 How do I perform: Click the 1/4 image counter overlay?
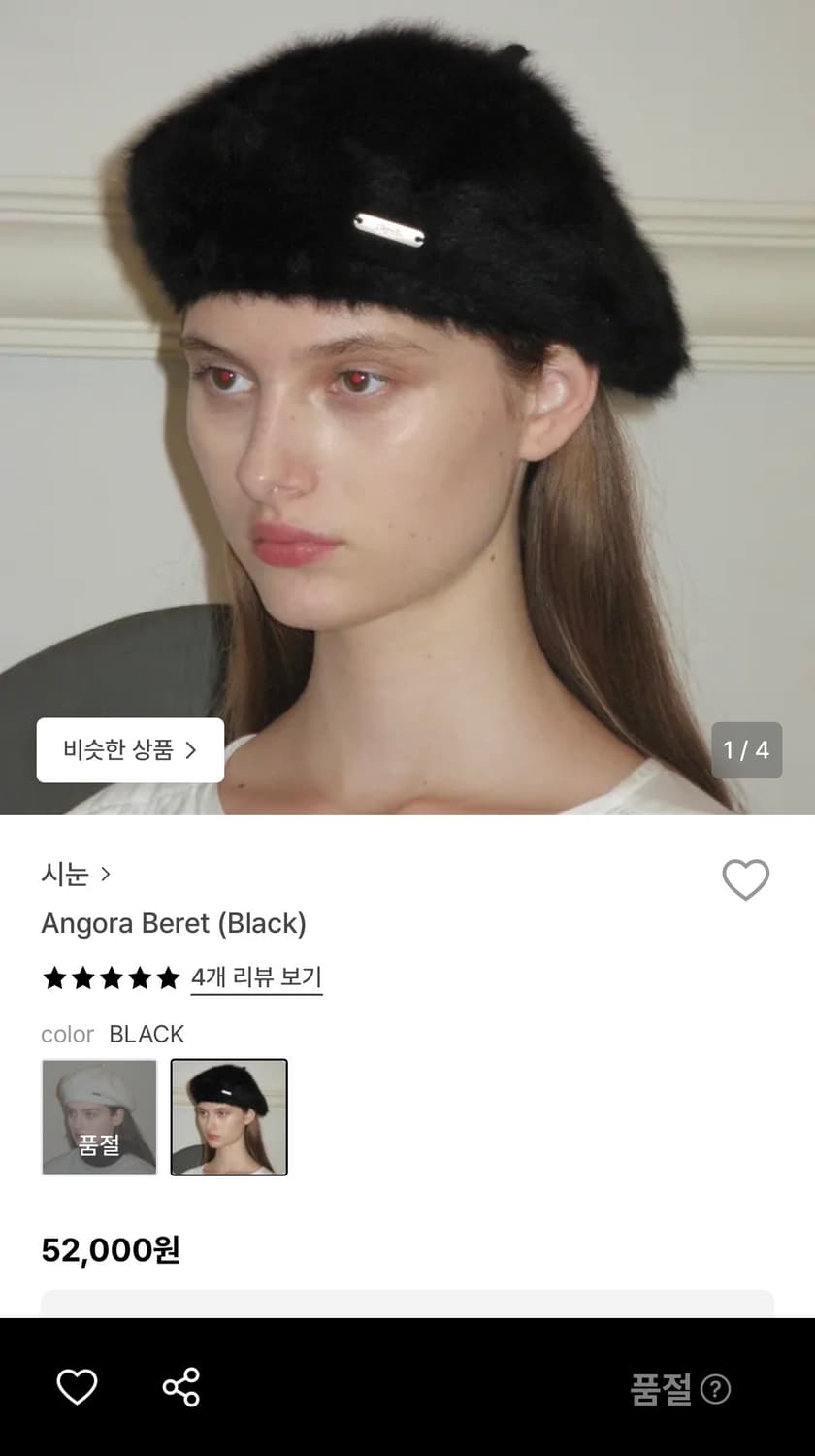747,751
